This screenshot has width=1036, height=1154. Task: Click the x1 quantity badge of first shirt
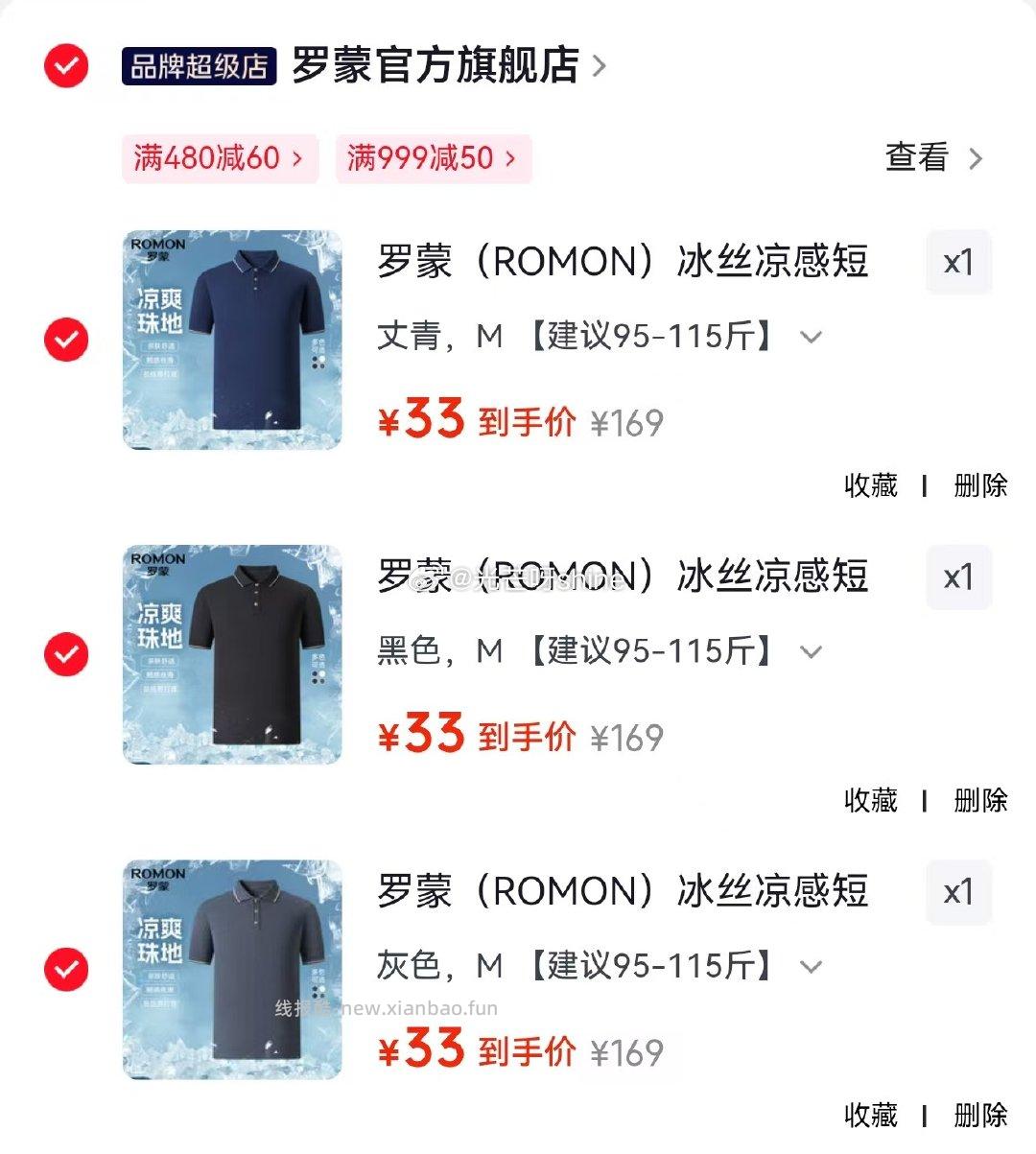click(959, 262)
